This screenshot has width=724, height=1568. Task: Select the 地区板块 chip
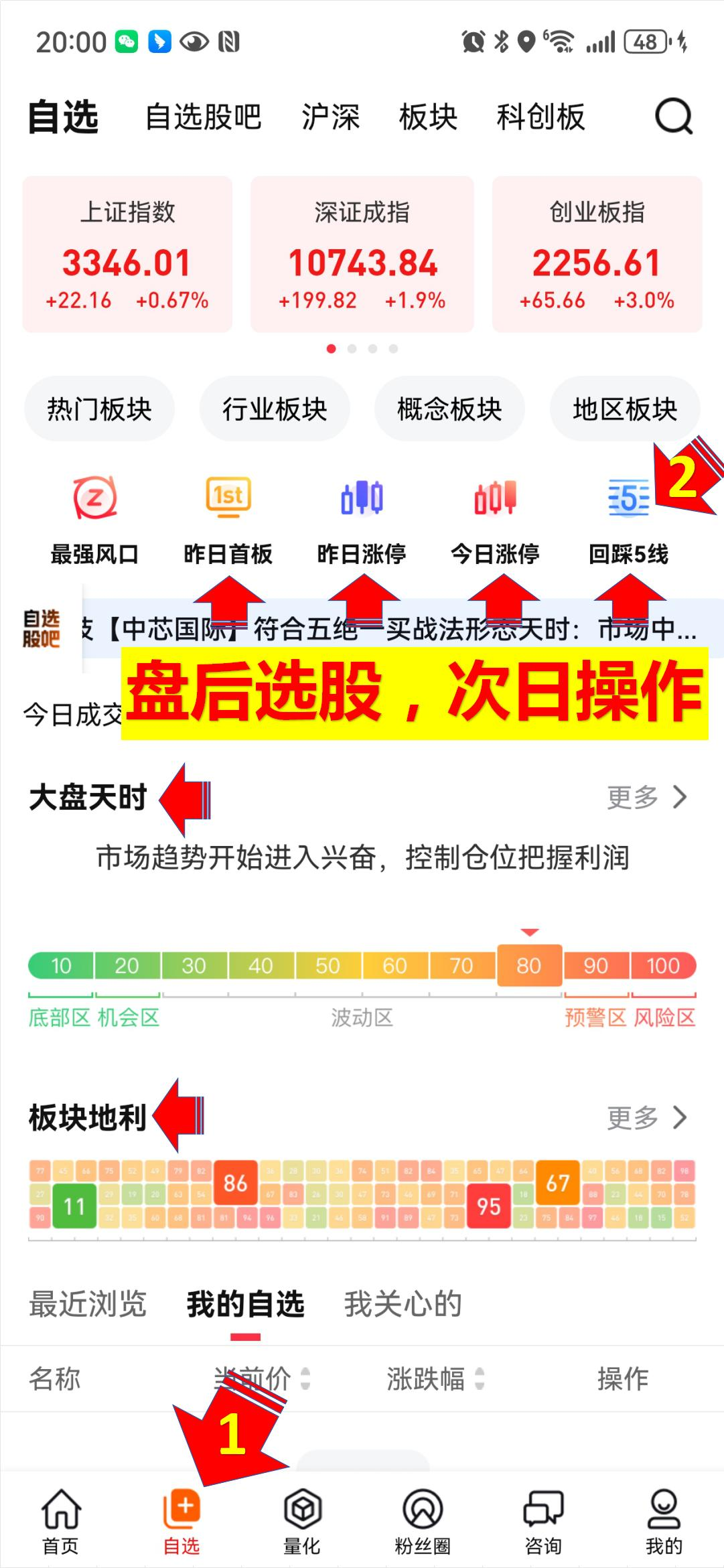point(624,409)
